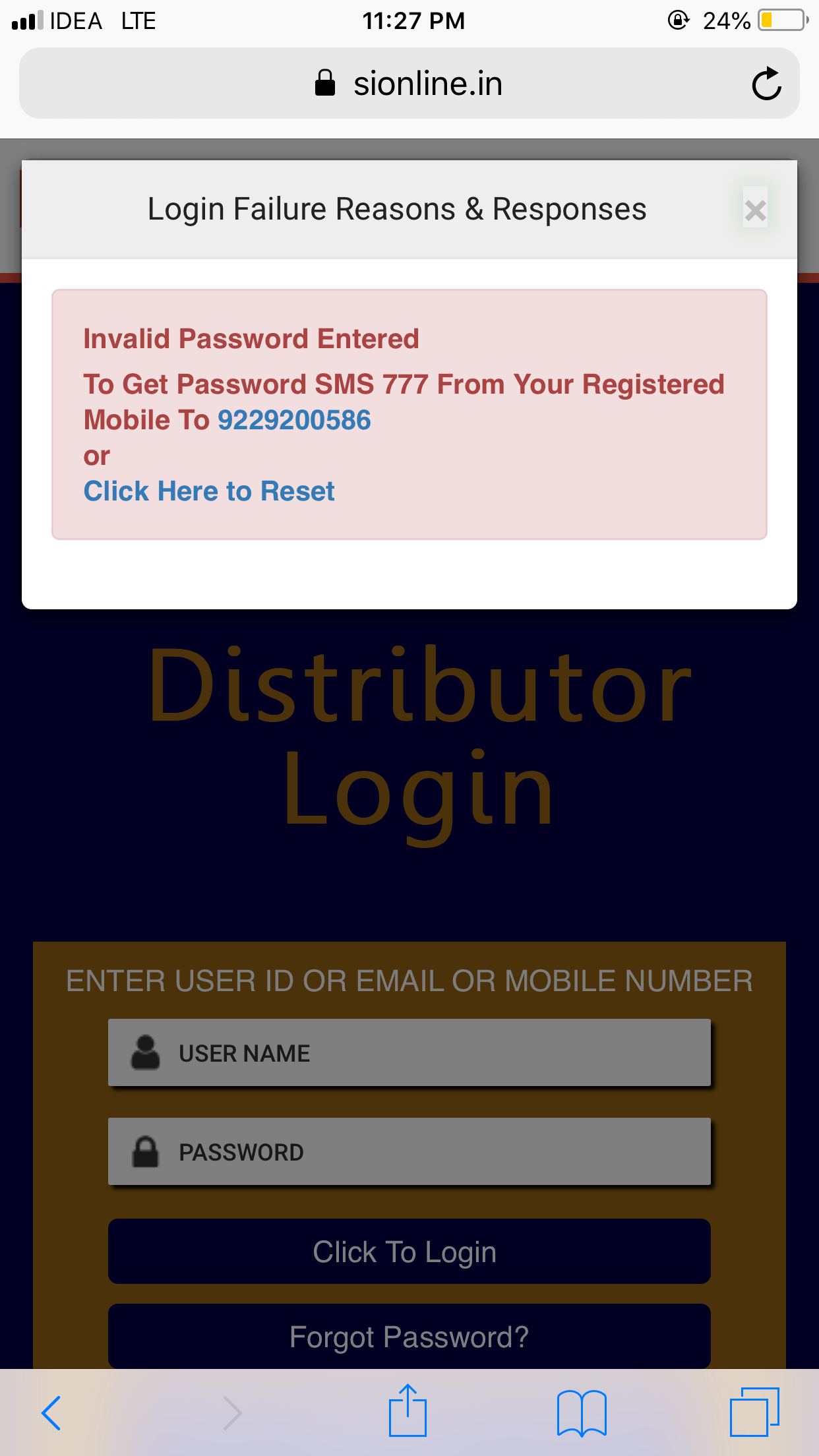Viewport: 819px width, 1456px height.
Task: Close the Login Failure Reasons dialog
Action: click(x=755, y=210)
